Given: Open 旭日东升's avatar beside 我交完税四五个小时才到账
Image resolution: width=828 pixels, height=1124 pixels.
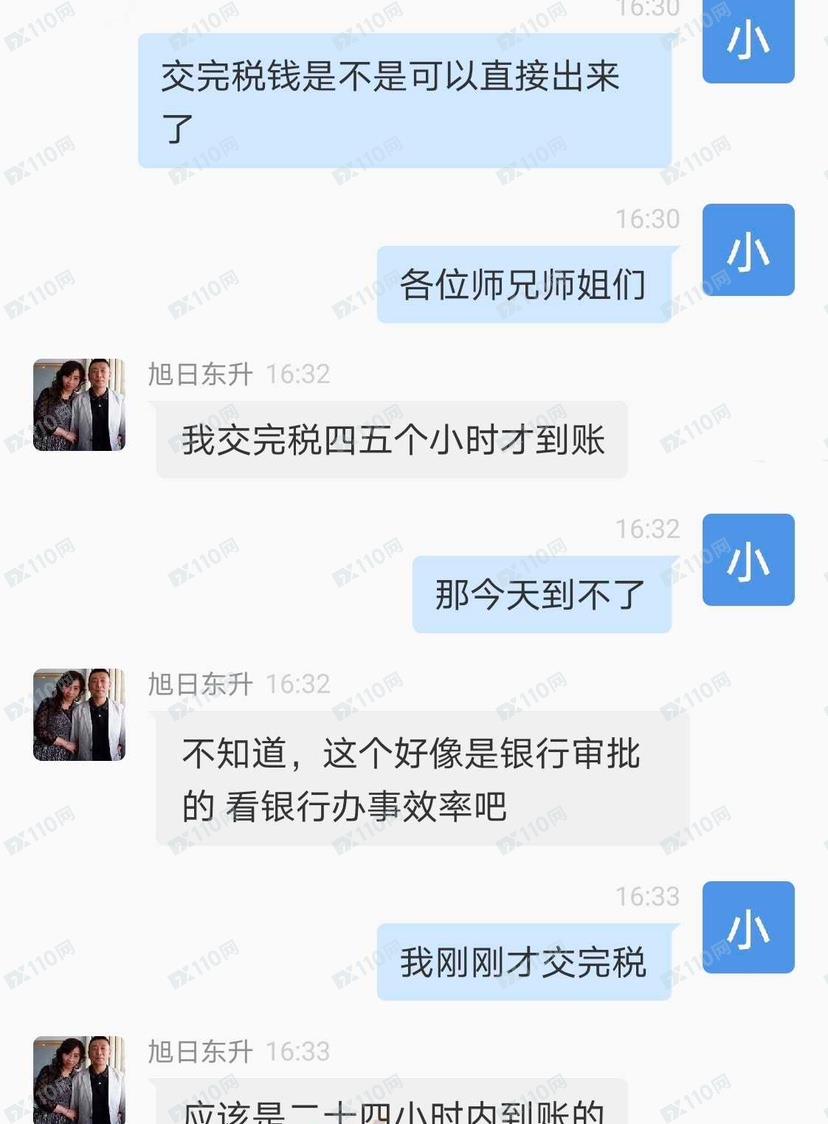Looking at the screenshot, I should click(79, 405).
